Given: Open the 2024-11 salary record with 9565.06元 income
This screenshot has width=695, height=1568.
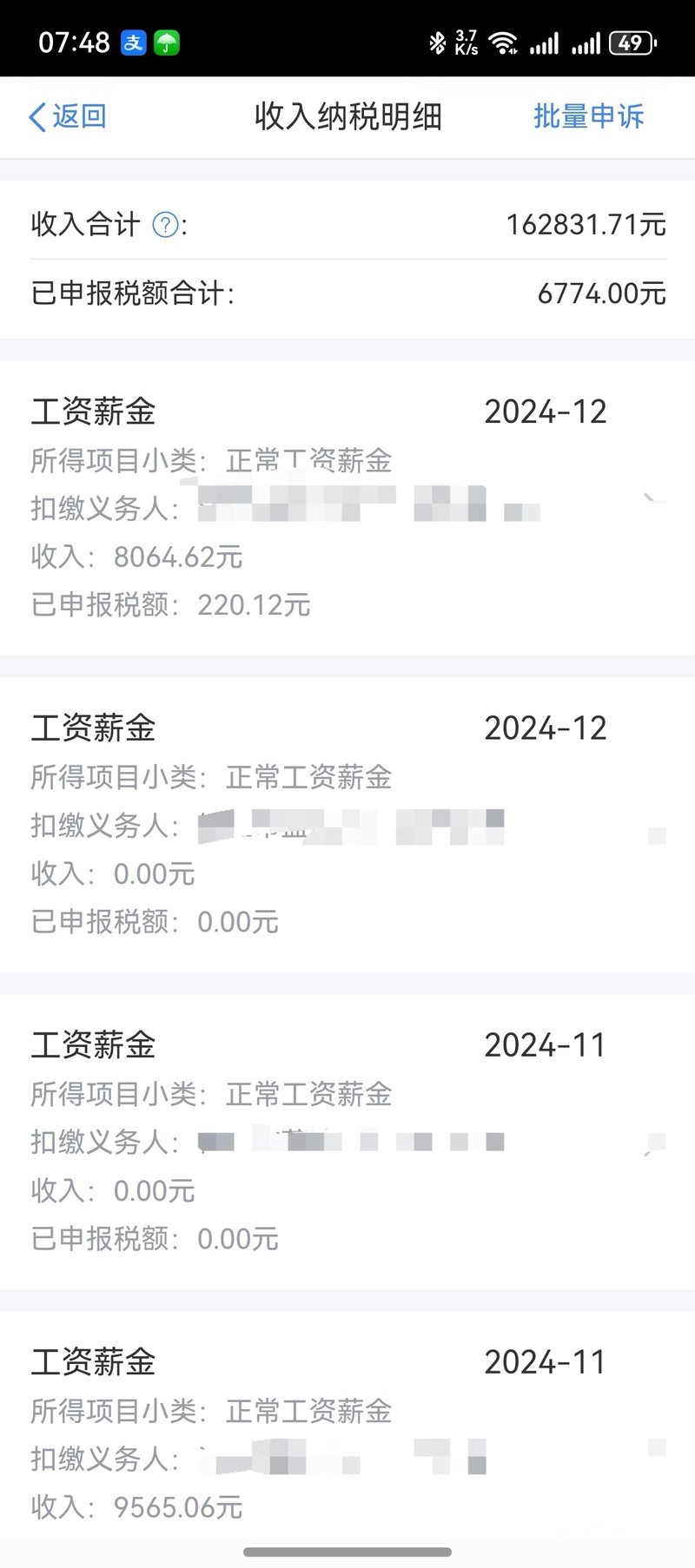Looking at the screenshot, I should pyautogui.click(x=347, y=1433).
